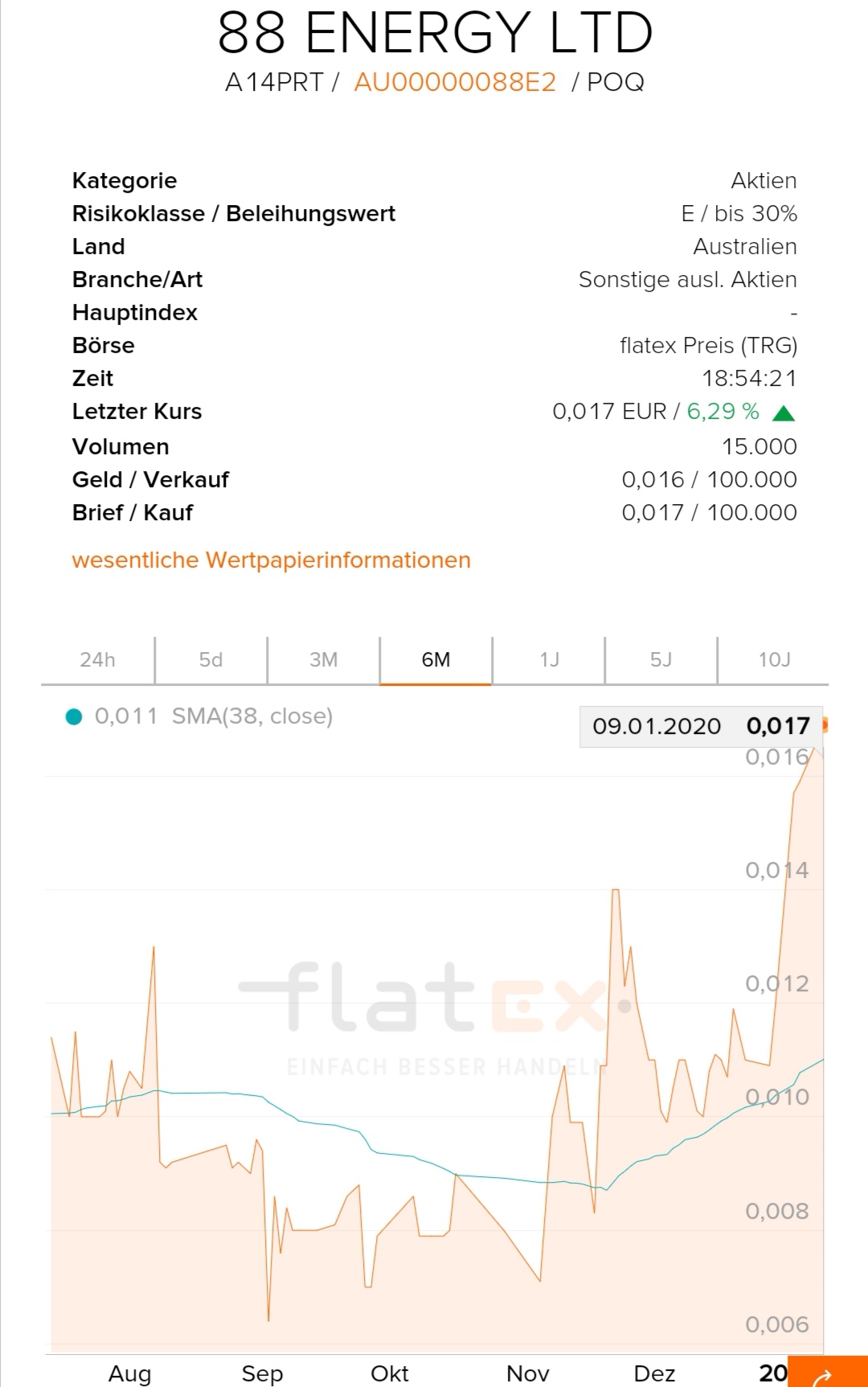
Task: Select the flatex Preis (TRG) Börse entry
Action: 710,346
